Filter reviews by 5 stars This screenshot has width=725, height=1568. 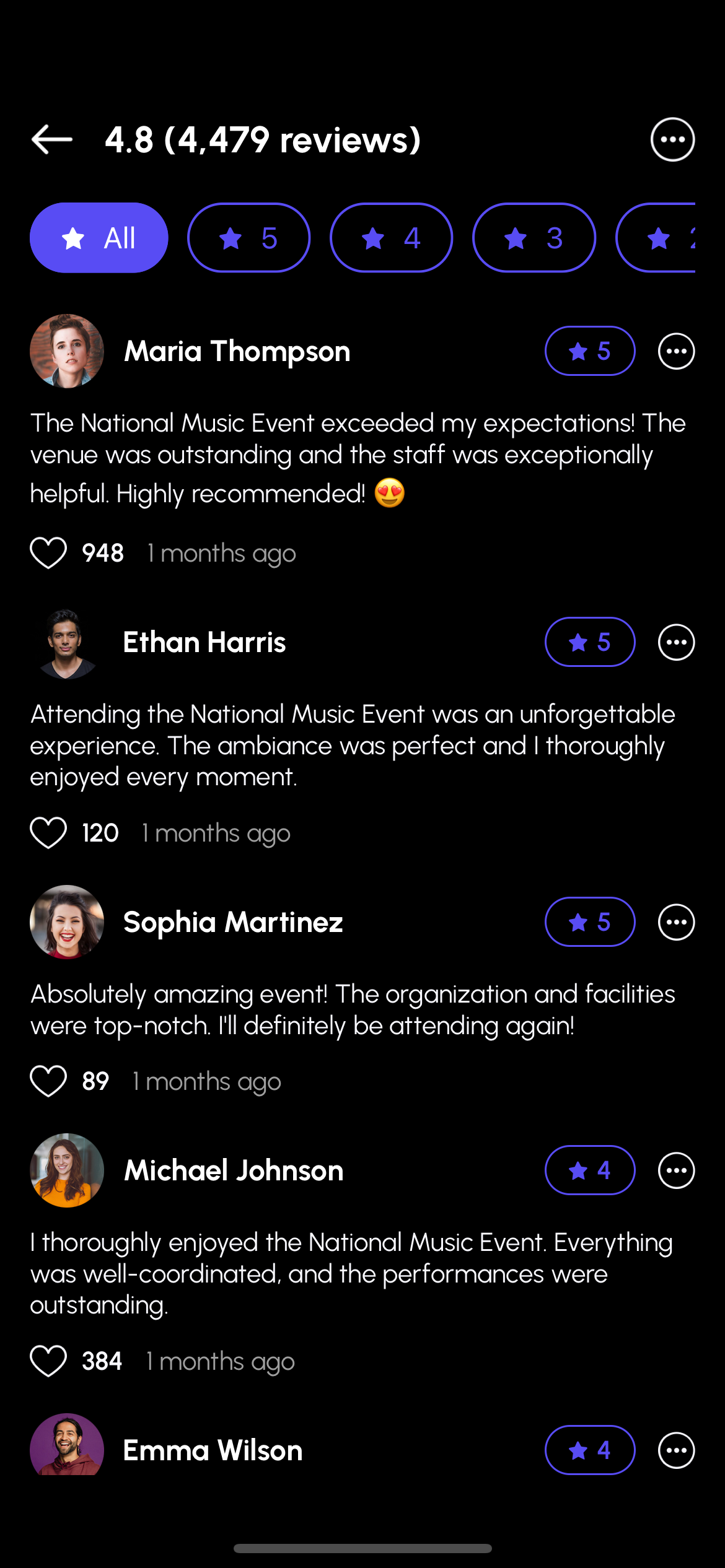[x=248, y=238]
